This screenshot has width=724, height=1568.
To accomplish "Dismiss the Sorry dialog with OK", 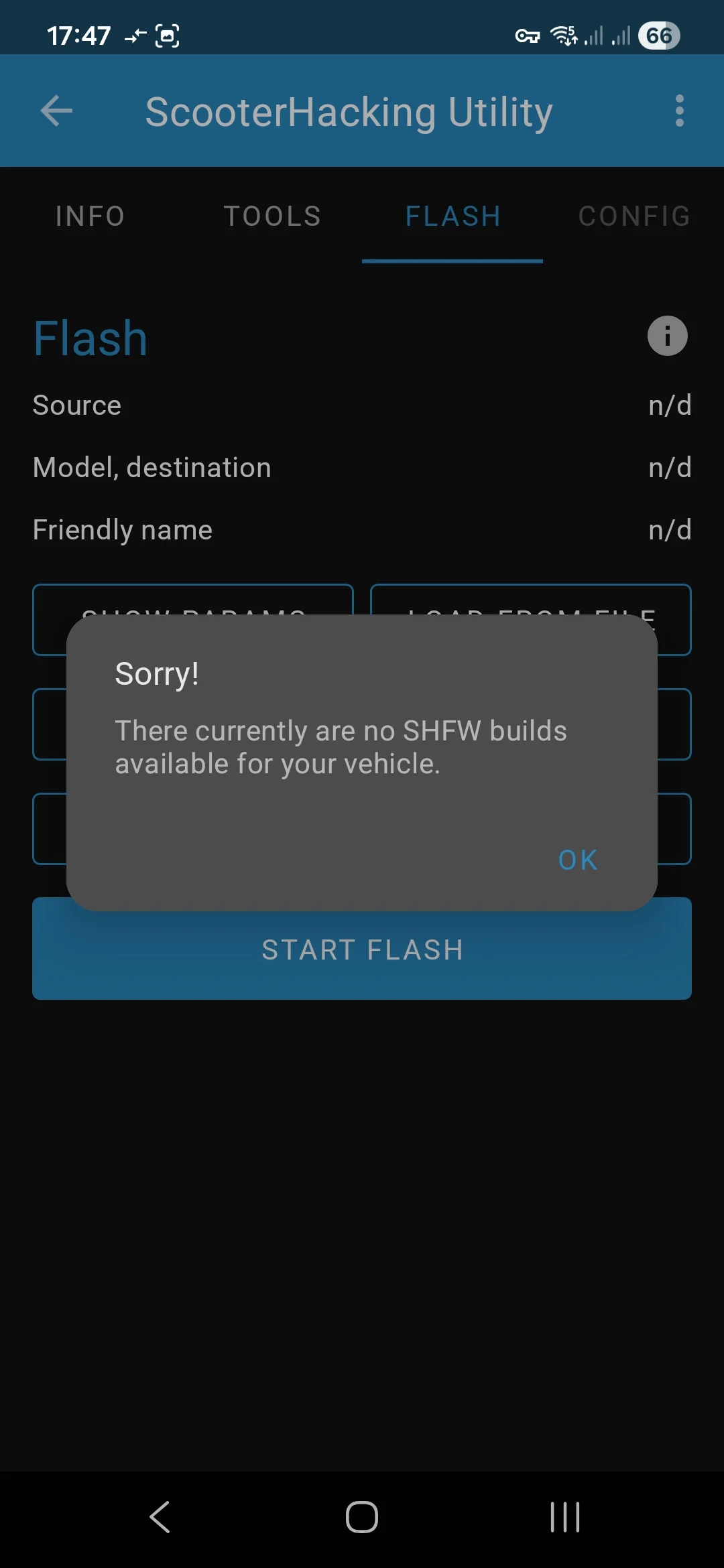I will (578, 860).
